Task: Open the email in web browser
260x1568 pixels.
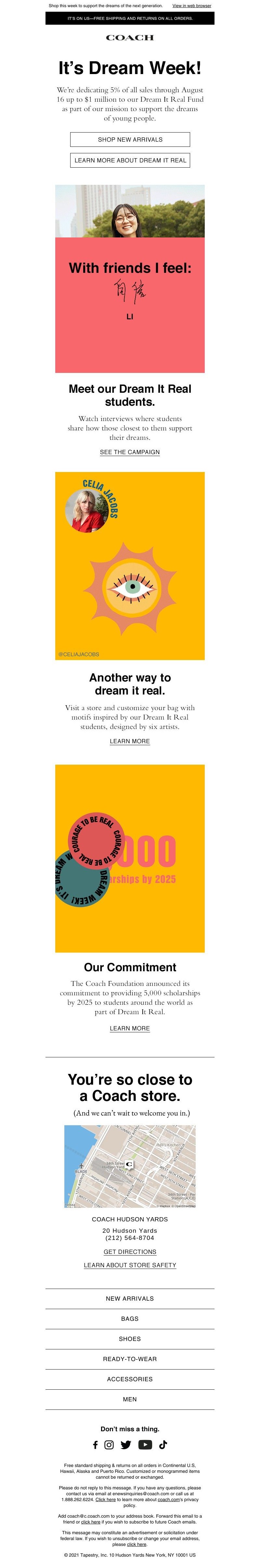Action: [191, 6]
